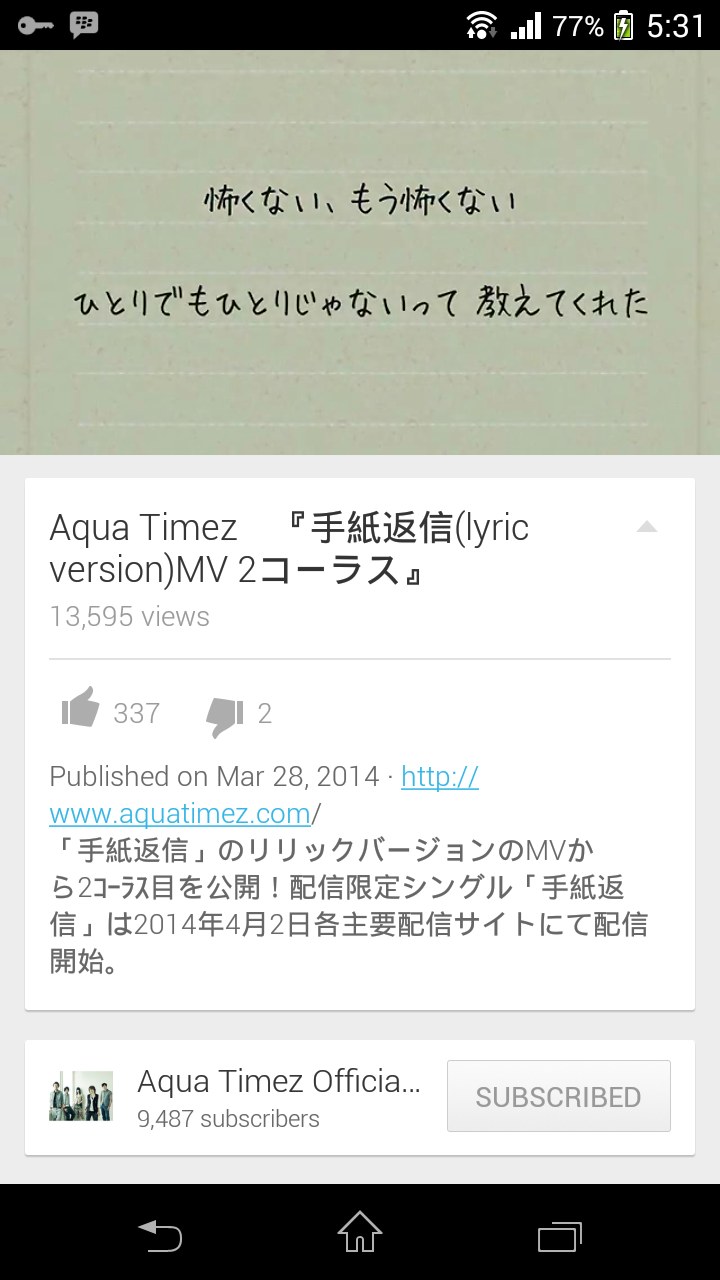Tap the video player to show controls
Screen dimensions: 720x1280
click(x=360, y=252)
